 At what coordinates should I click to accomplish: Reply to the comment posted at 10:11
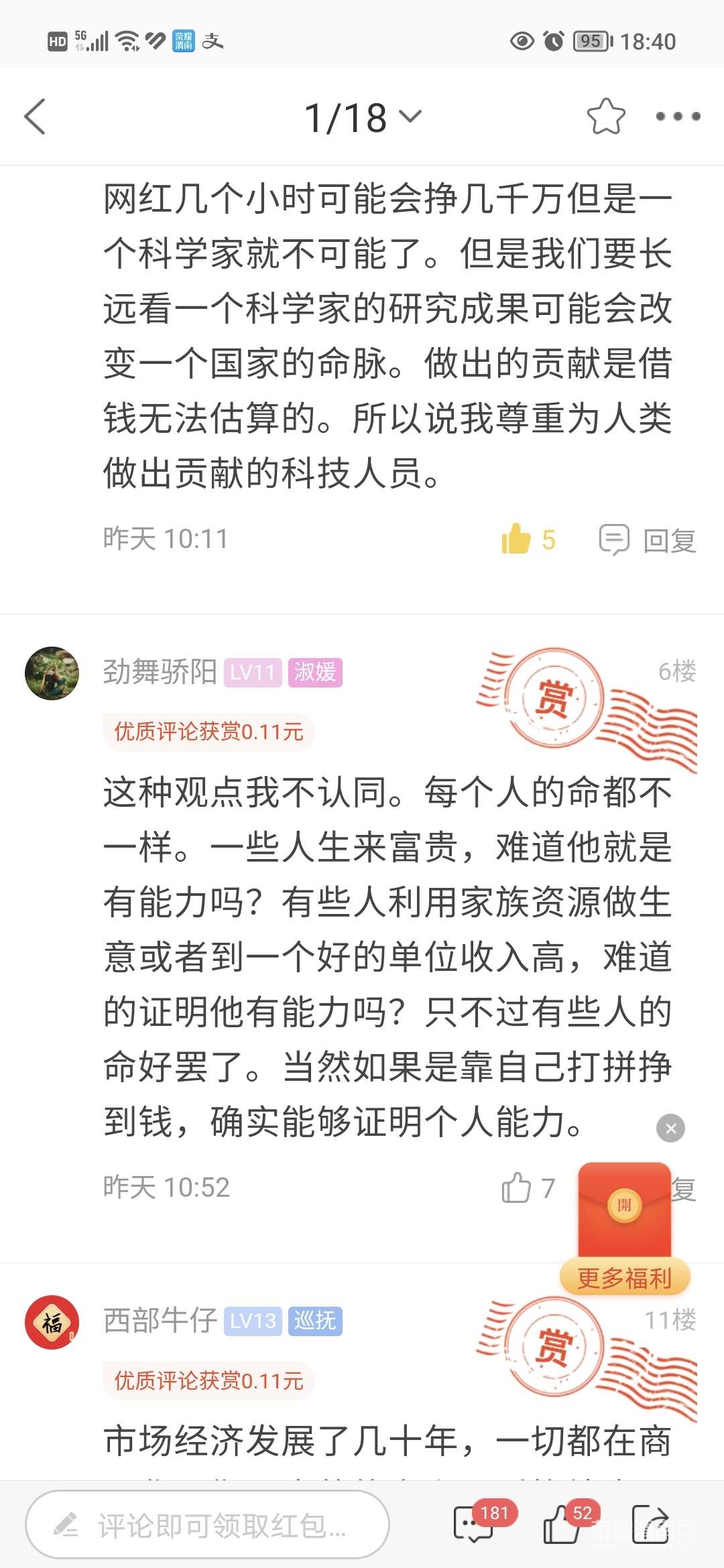(x=648, y=540)
